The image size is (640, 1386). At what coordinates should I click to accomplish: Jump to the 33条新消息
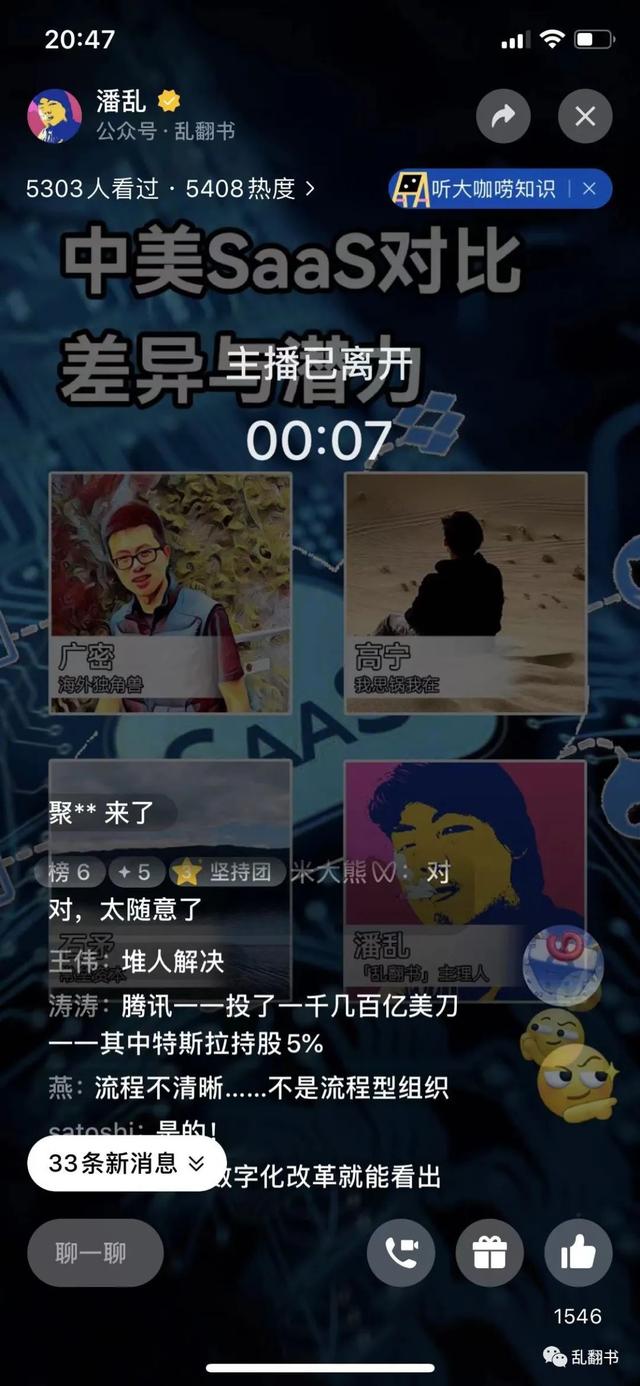[x=127, y=1163]
